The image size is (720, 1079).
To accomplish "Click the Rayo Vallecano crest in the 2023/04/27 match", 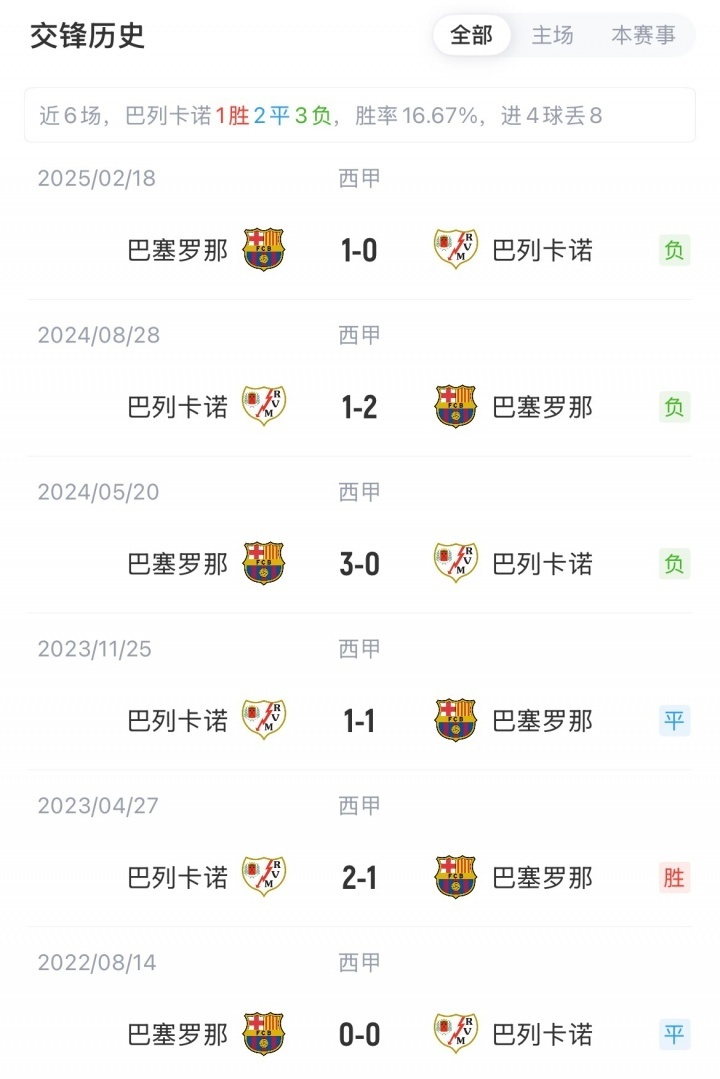I will coord(263,875).
